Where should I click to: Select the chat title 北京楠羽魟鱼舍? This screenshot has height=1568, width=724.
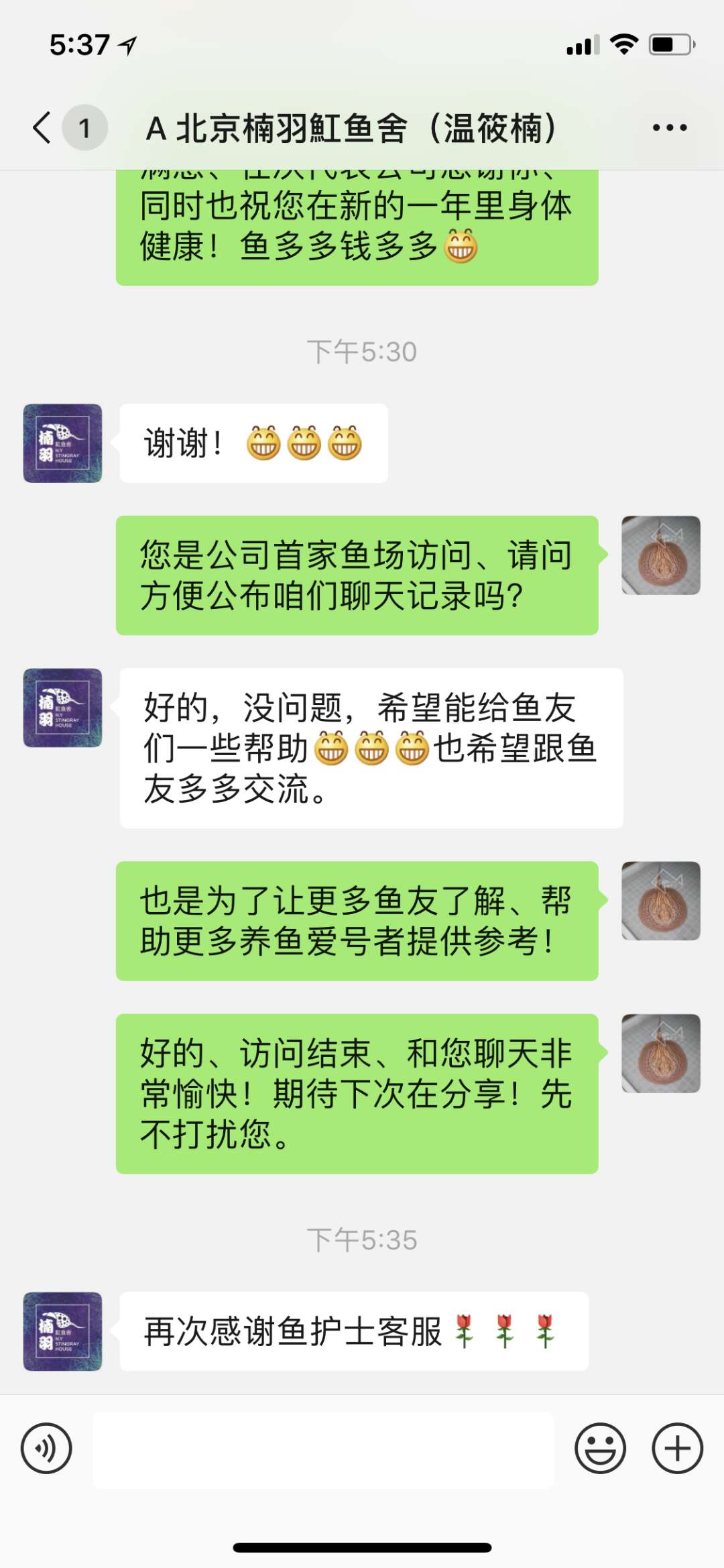pos(355,129)
